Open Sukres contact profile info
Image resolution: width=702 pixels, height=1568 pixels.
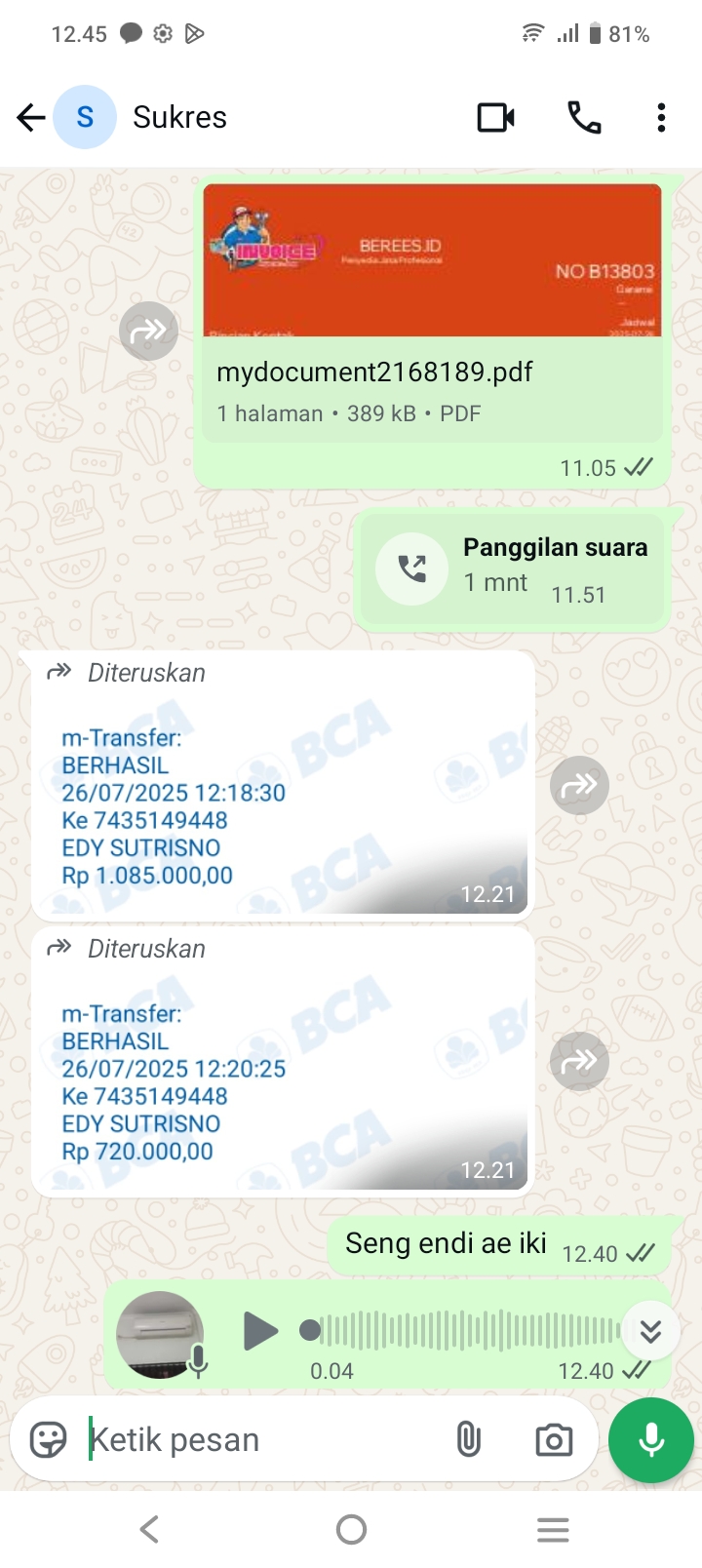[x=180, y=118]
